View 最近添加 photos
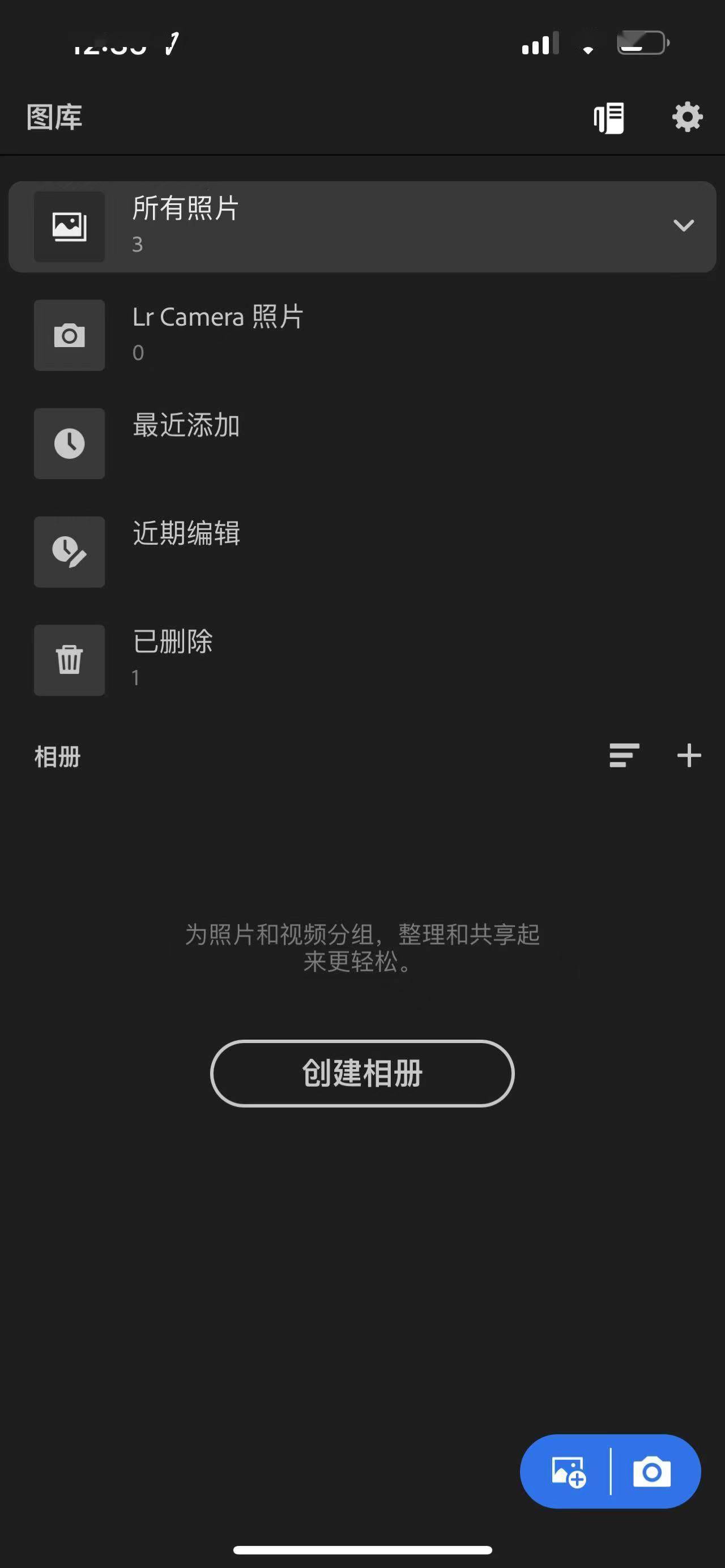This screenshot has width=725, height=1568. pos(186,442)
